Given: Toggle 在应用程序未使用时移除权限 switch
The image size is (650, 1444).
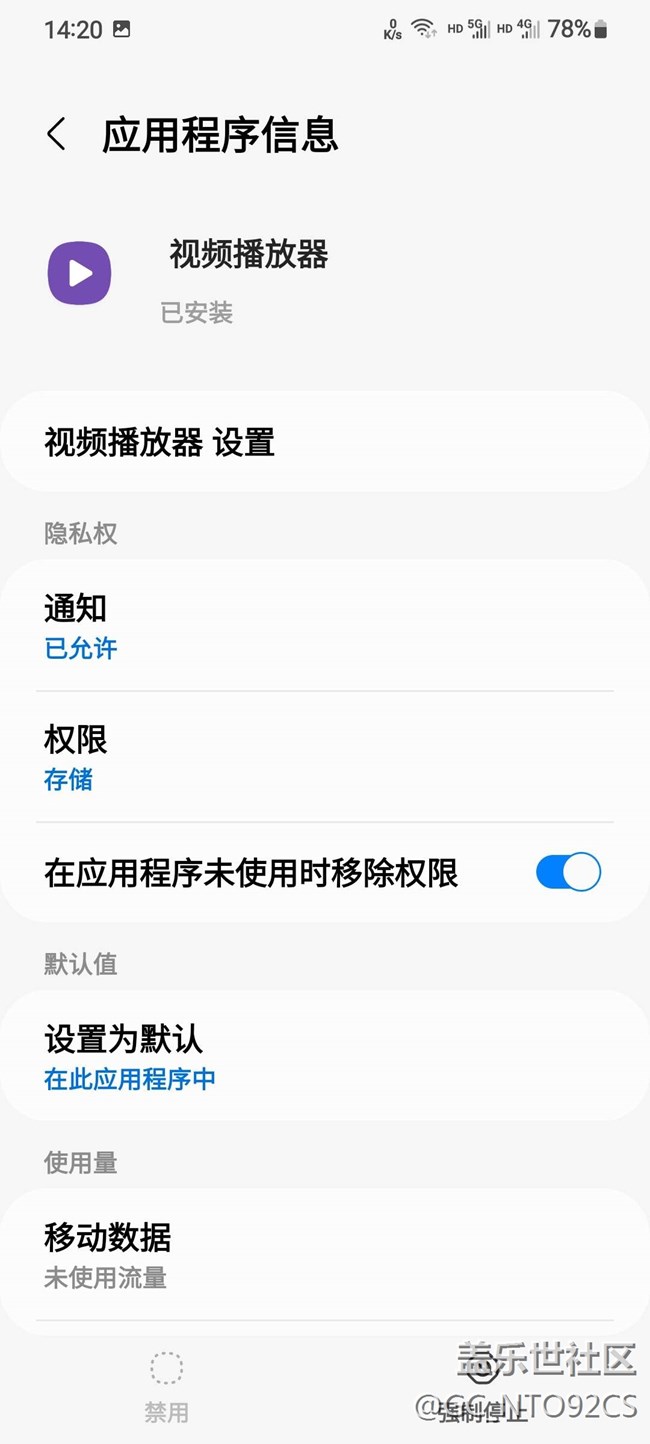Looking at the screenshot, I should (568, 872).
